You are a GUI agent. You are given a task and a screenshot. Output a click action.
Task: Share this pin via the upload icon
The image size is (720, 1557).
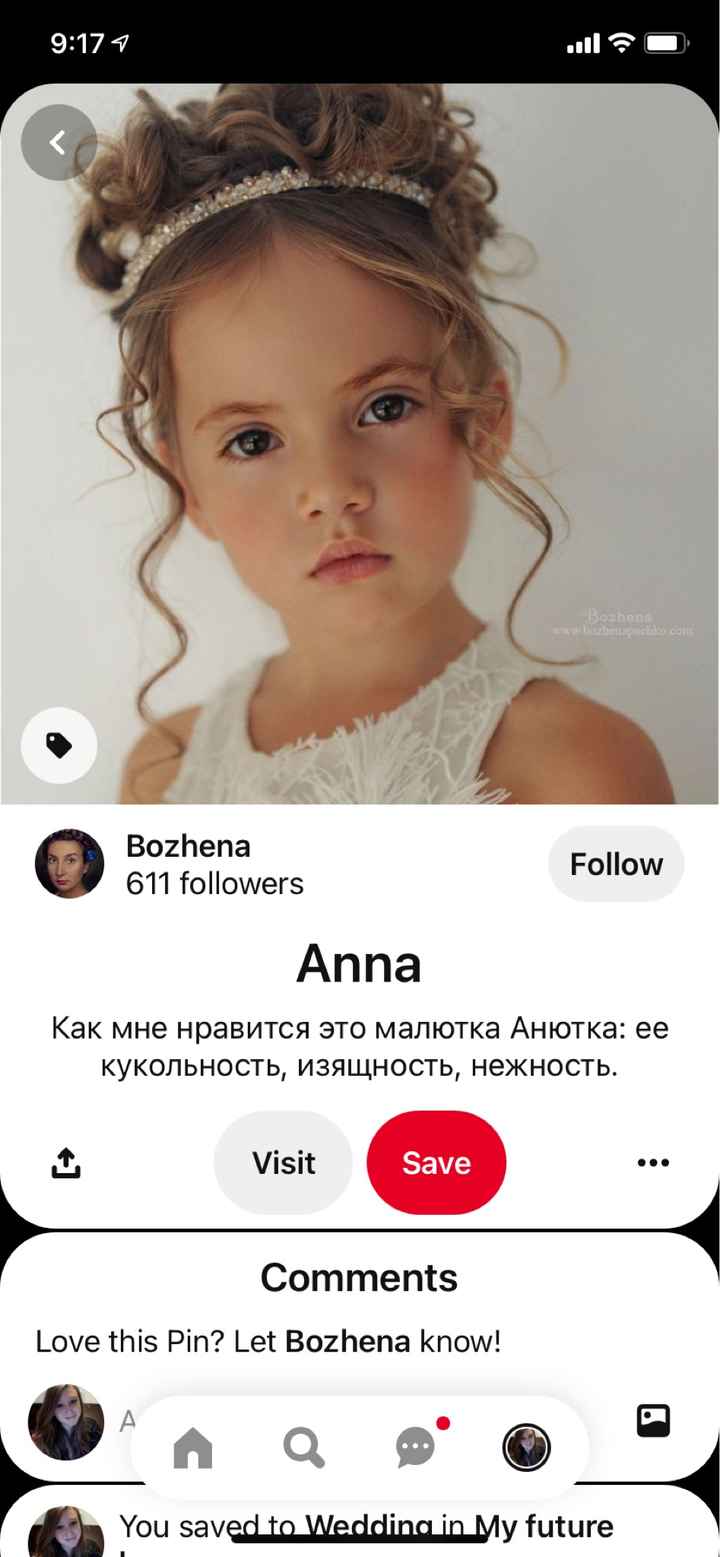click(x=65, y=1162)
